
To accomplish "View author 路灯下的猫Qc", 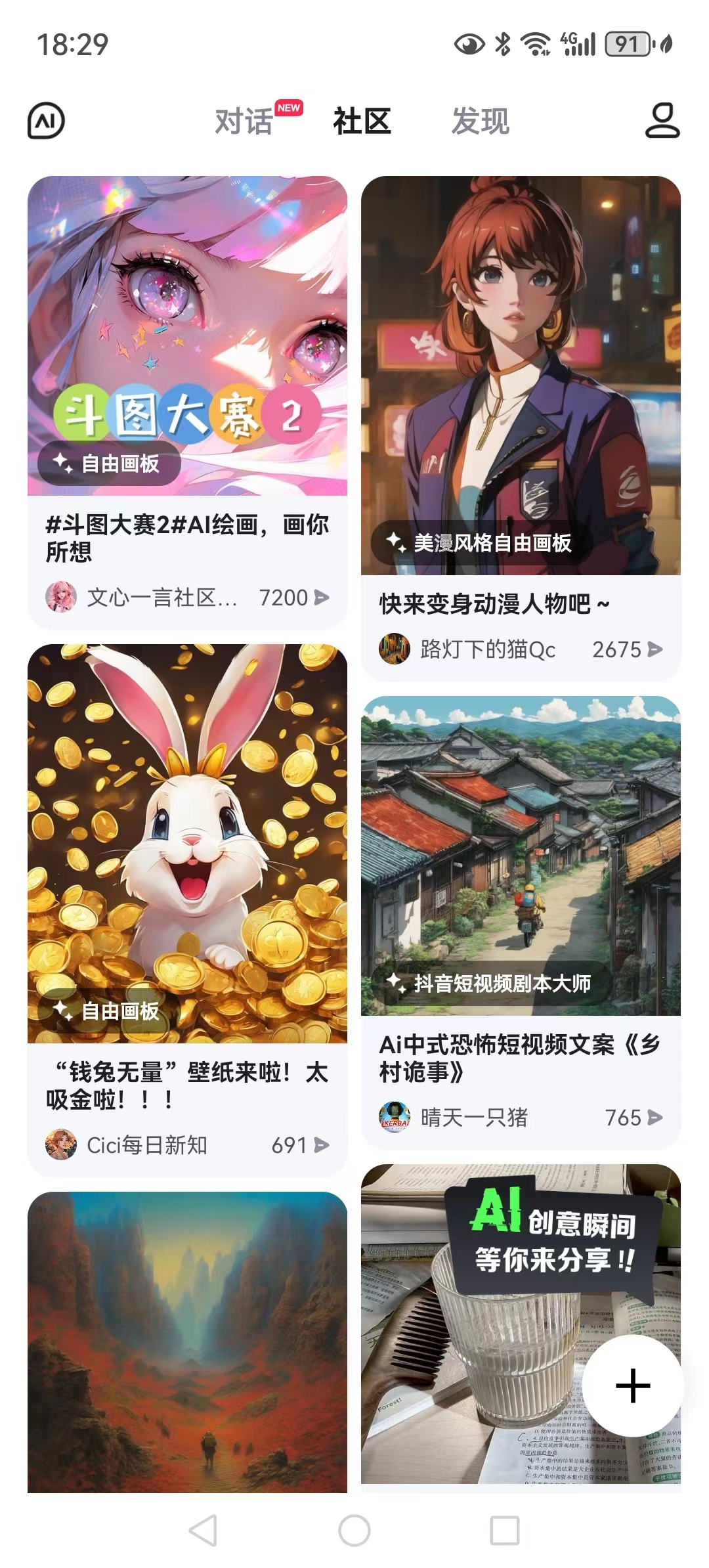I will pyautogui.click(x=467, y=649).
